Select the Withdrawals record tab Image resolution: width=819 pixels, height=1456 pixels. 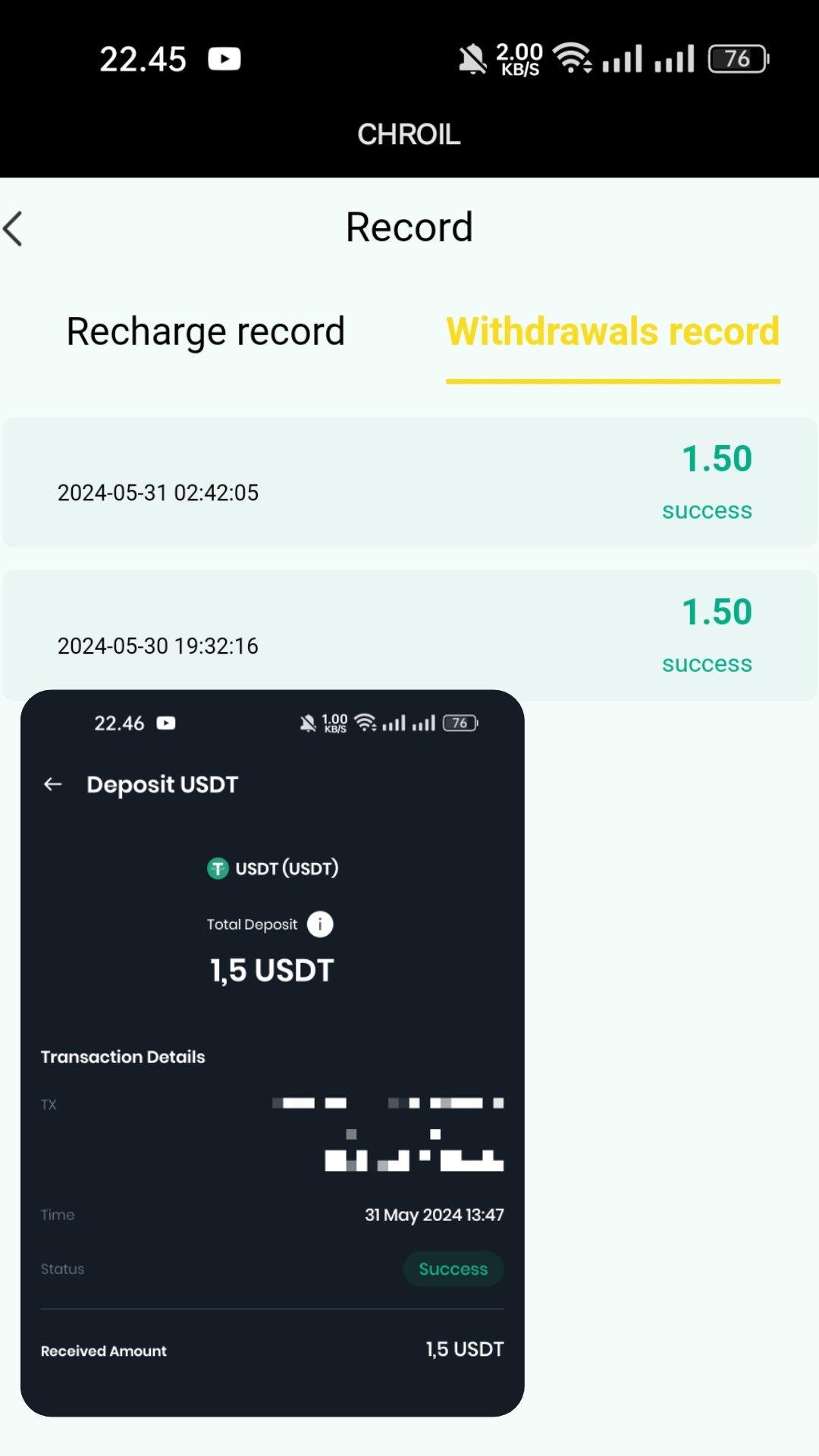(x=613, y=332)
